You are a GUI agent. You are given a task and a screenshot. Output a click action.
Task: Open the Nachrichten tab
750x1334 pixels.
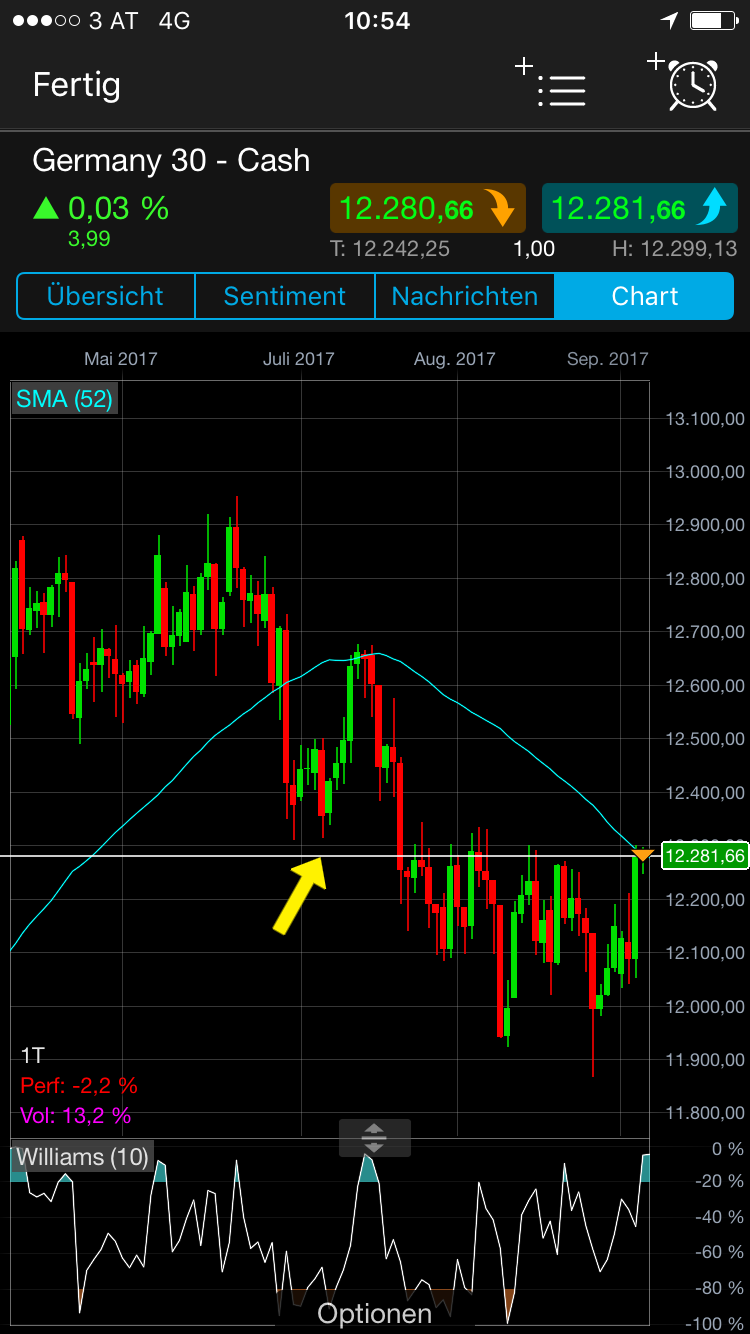(464, 297)
